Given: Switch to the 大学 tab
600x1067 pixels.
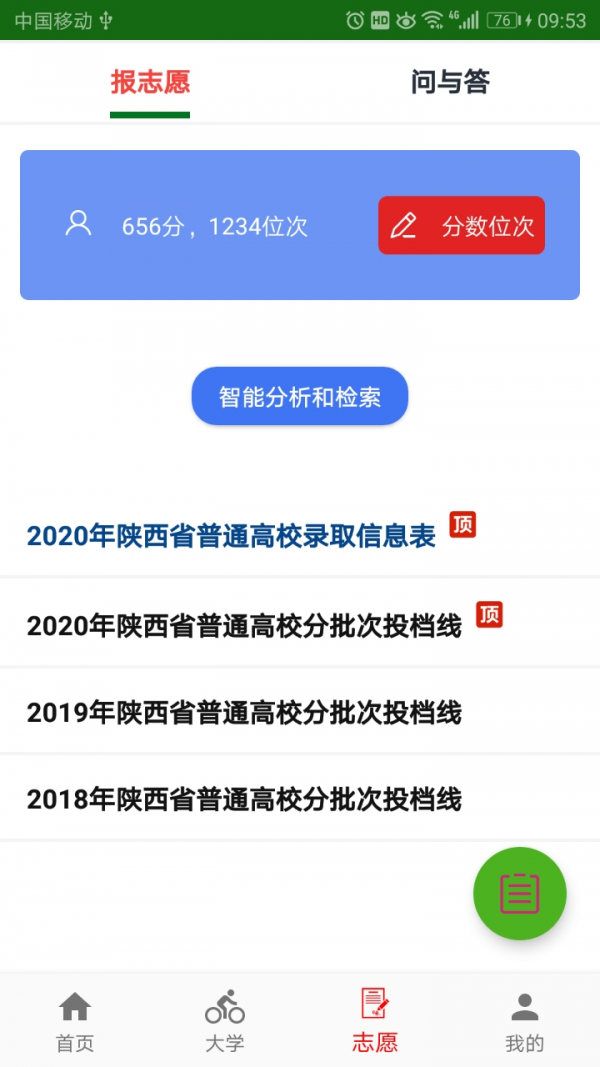Looking at the screenshot, I should [x=225, y=1020].
